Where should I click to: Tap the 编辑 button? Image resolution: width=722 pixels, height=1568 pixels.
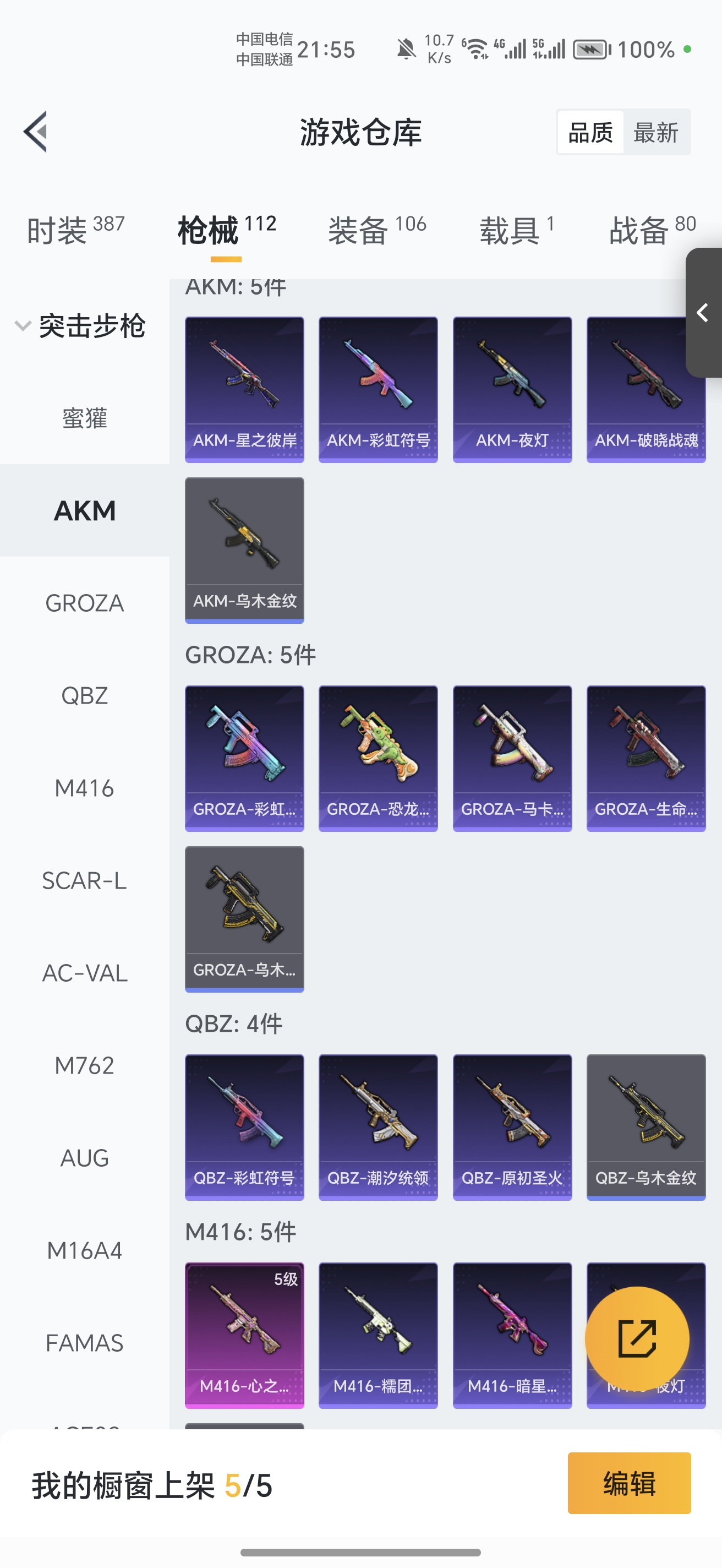tap(629, 1483)
